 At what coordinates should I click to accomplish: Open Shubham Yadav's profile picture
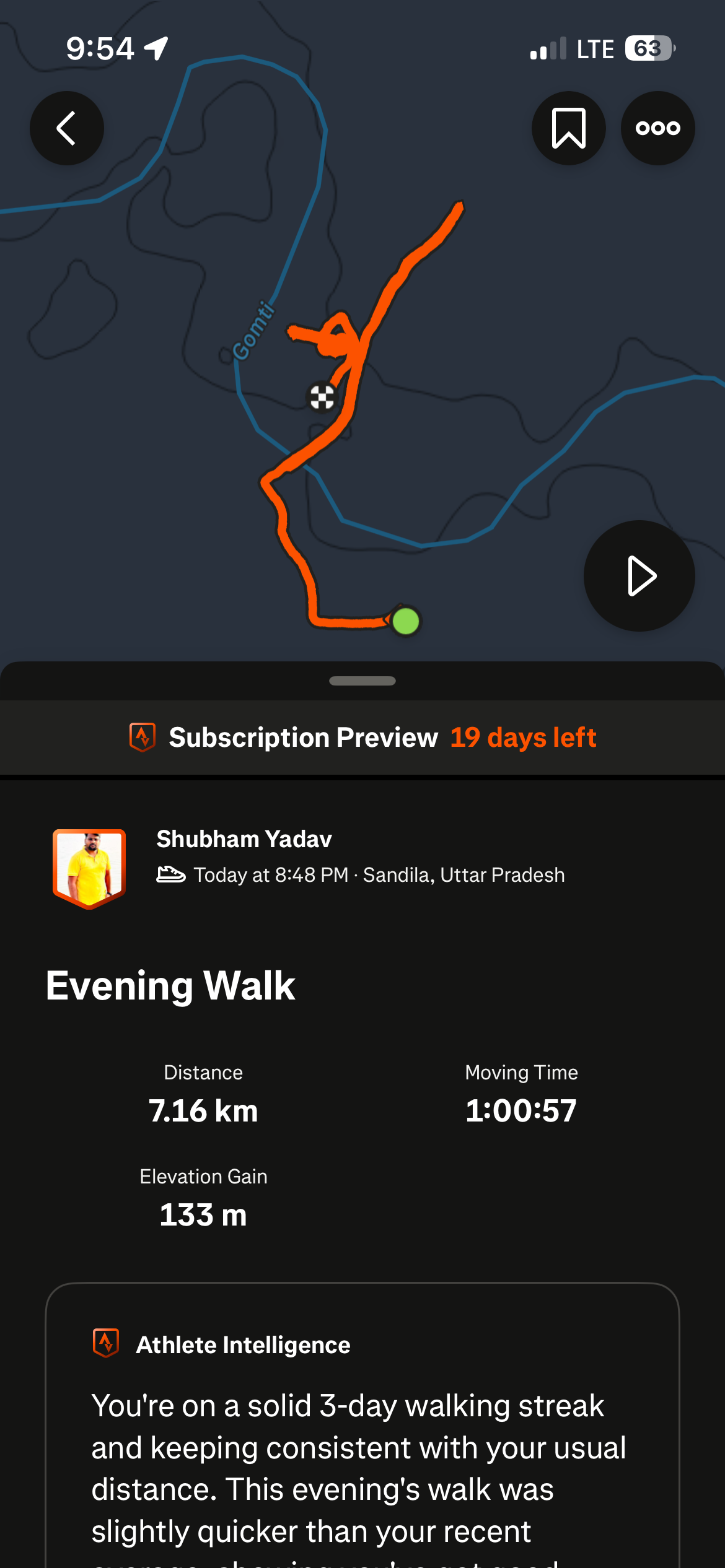90,868
